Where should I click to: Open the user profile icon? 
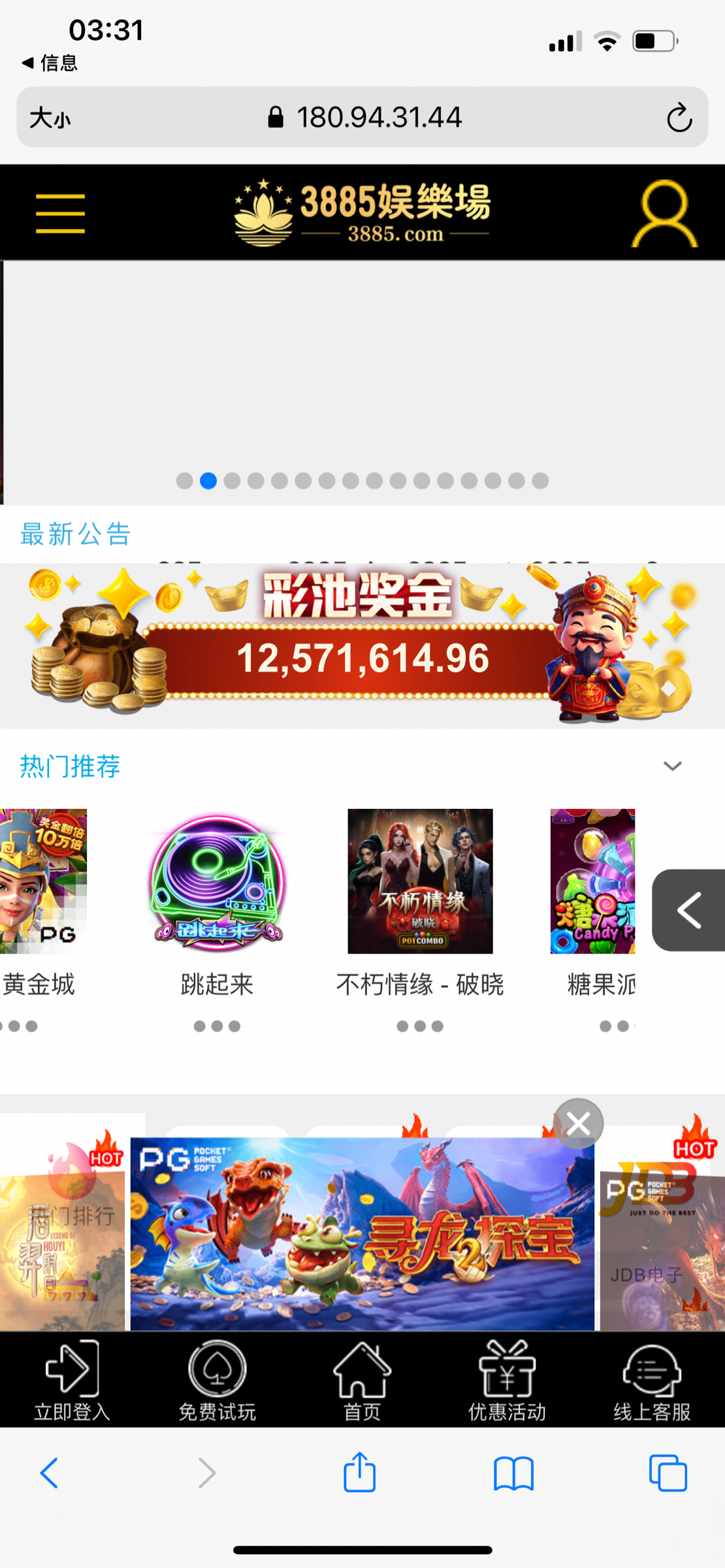click(664, 214)
